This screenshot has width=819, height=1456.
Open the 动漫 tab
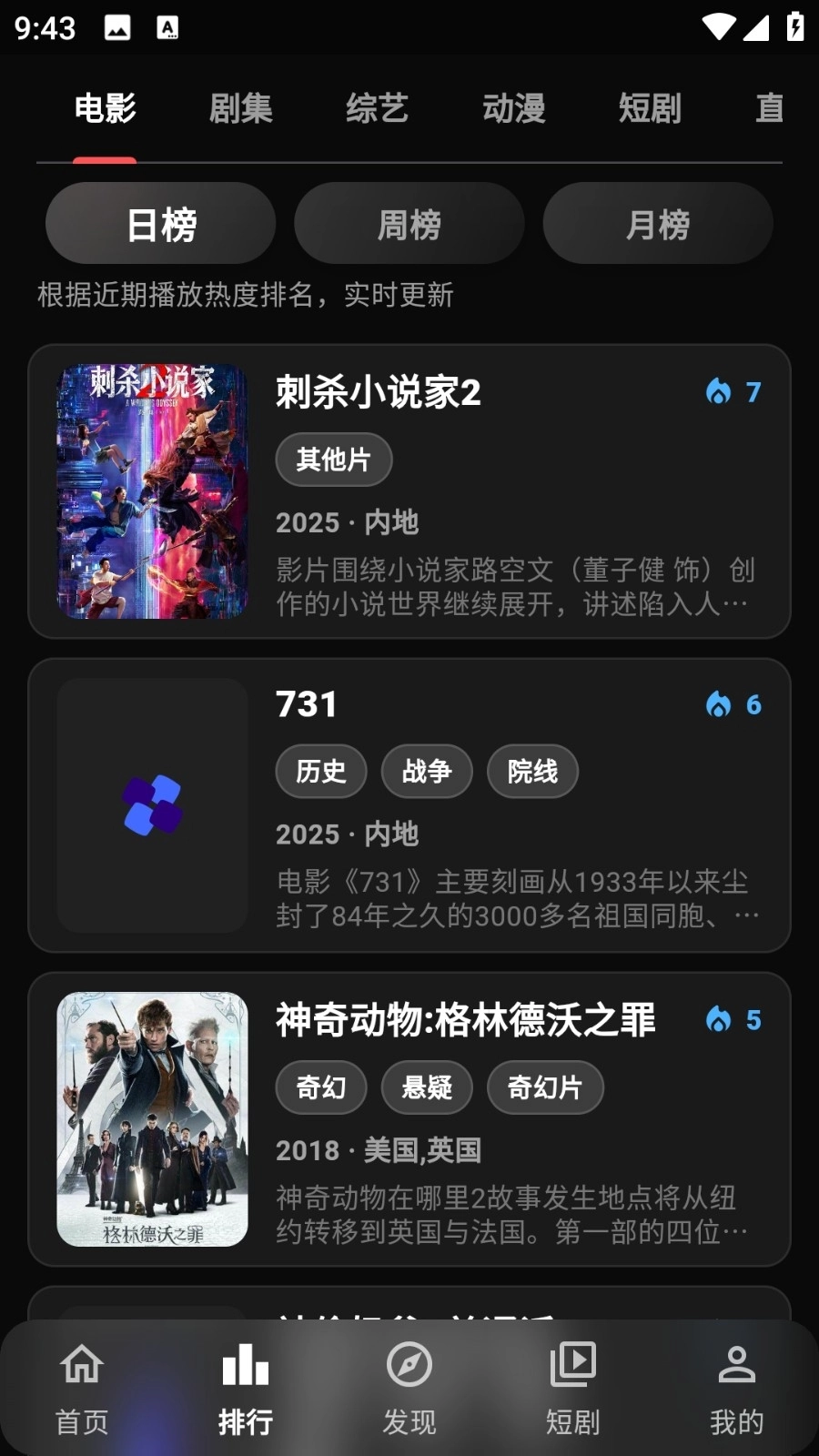point(514,108)
